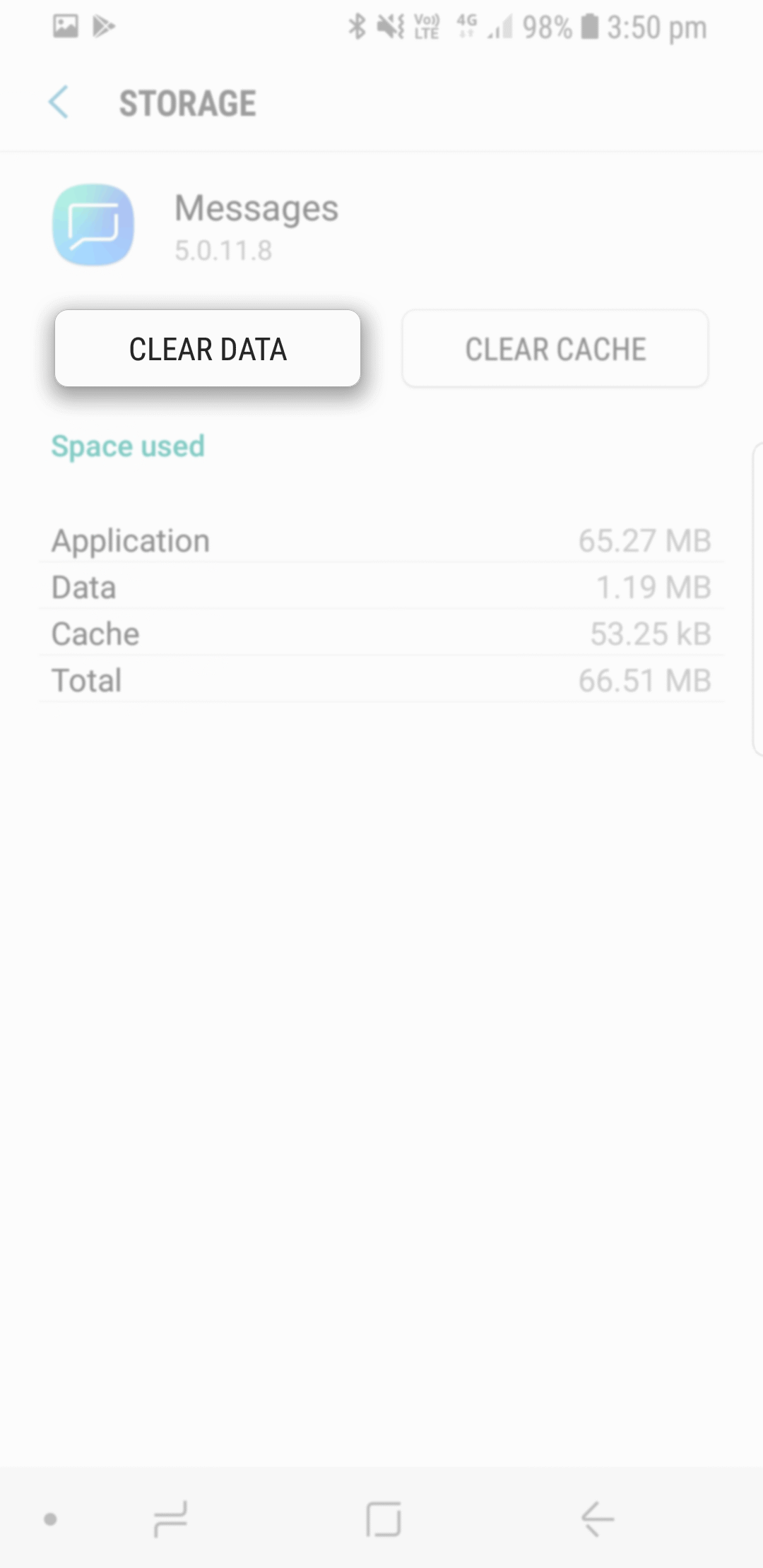Clear the Messages app cache
The width and height of the screenshot is (763, 1568).
click(555, 348)
